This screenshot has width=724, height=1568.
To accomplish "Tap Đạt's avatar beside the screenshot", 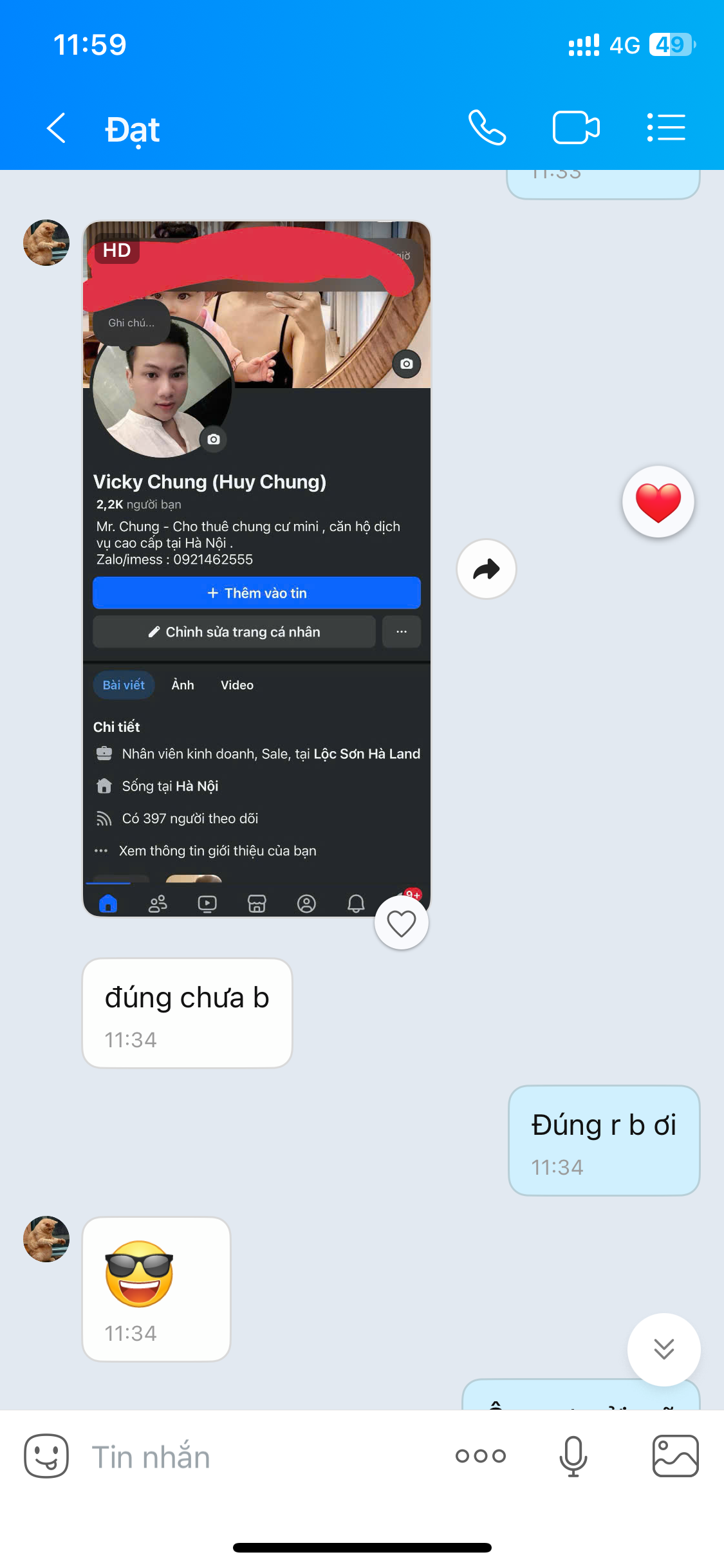I will (46, 243).
